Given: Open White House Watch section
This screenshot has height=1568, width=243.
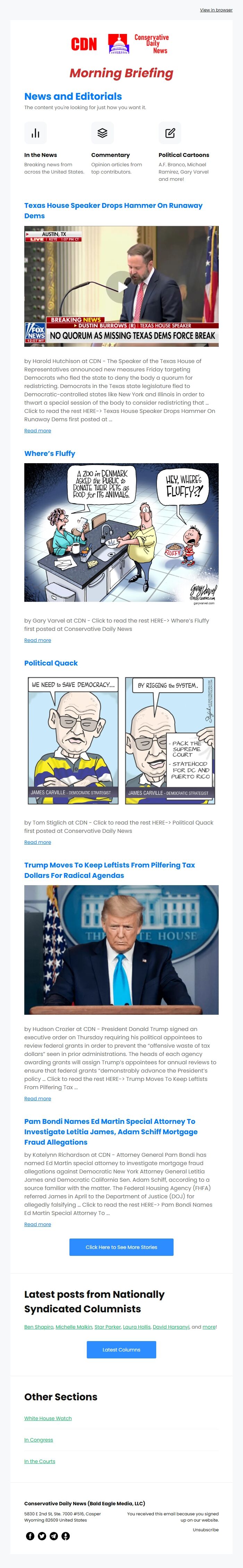Looking at the screenshot, I should 48,1418.
